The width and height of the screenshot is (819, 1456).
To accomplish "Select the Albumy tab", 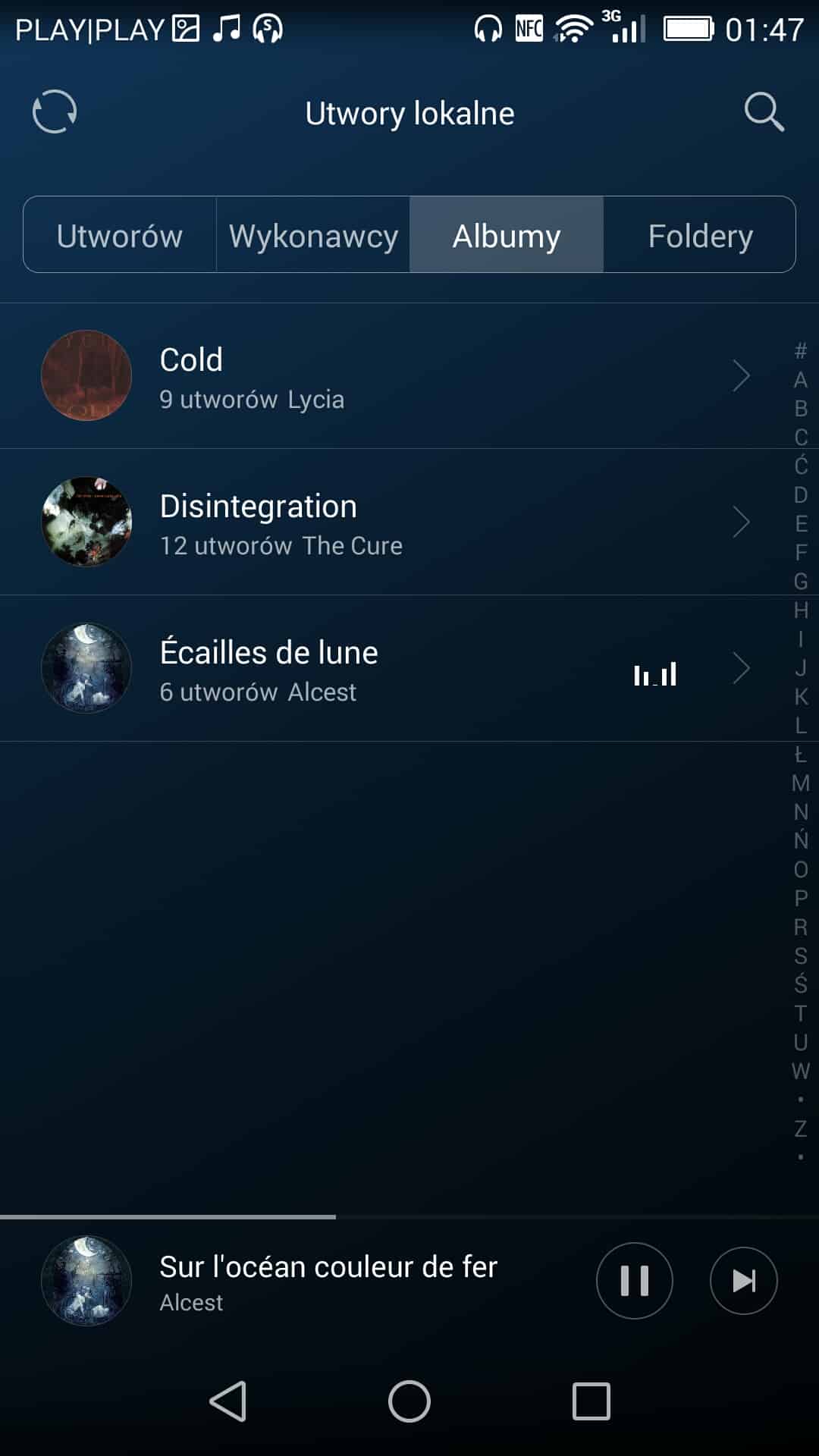I will (507, 235).
